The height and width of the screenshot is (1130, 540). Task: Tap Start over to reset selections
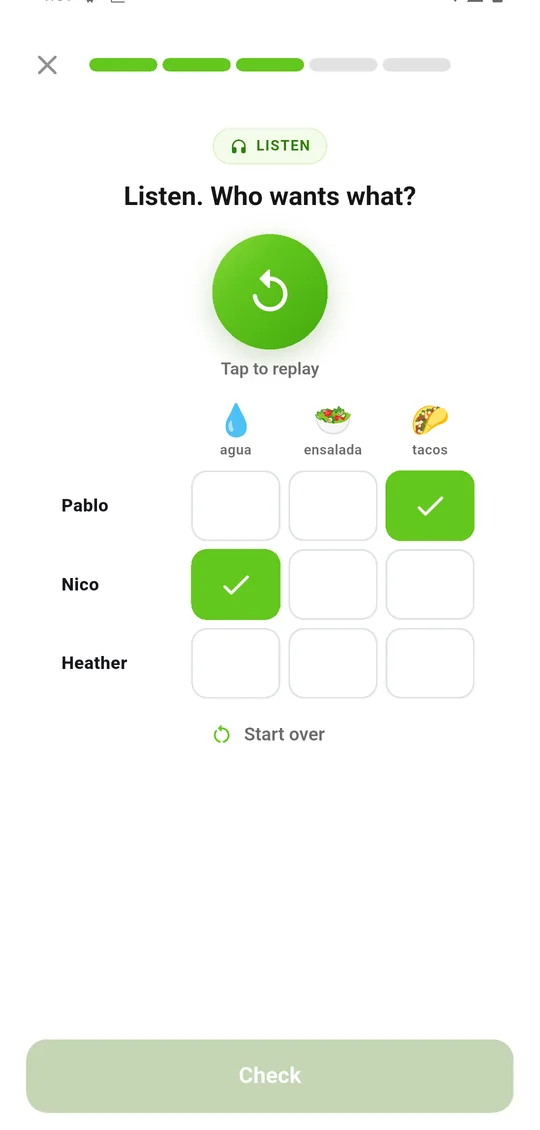(269, 734)
